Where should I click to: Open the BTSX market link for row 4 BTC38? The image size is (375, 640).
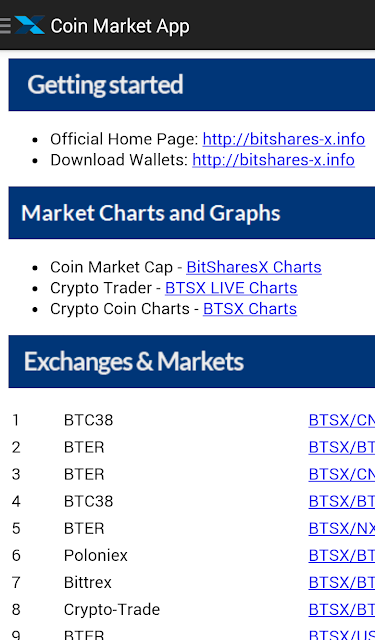tap(342, 501)
